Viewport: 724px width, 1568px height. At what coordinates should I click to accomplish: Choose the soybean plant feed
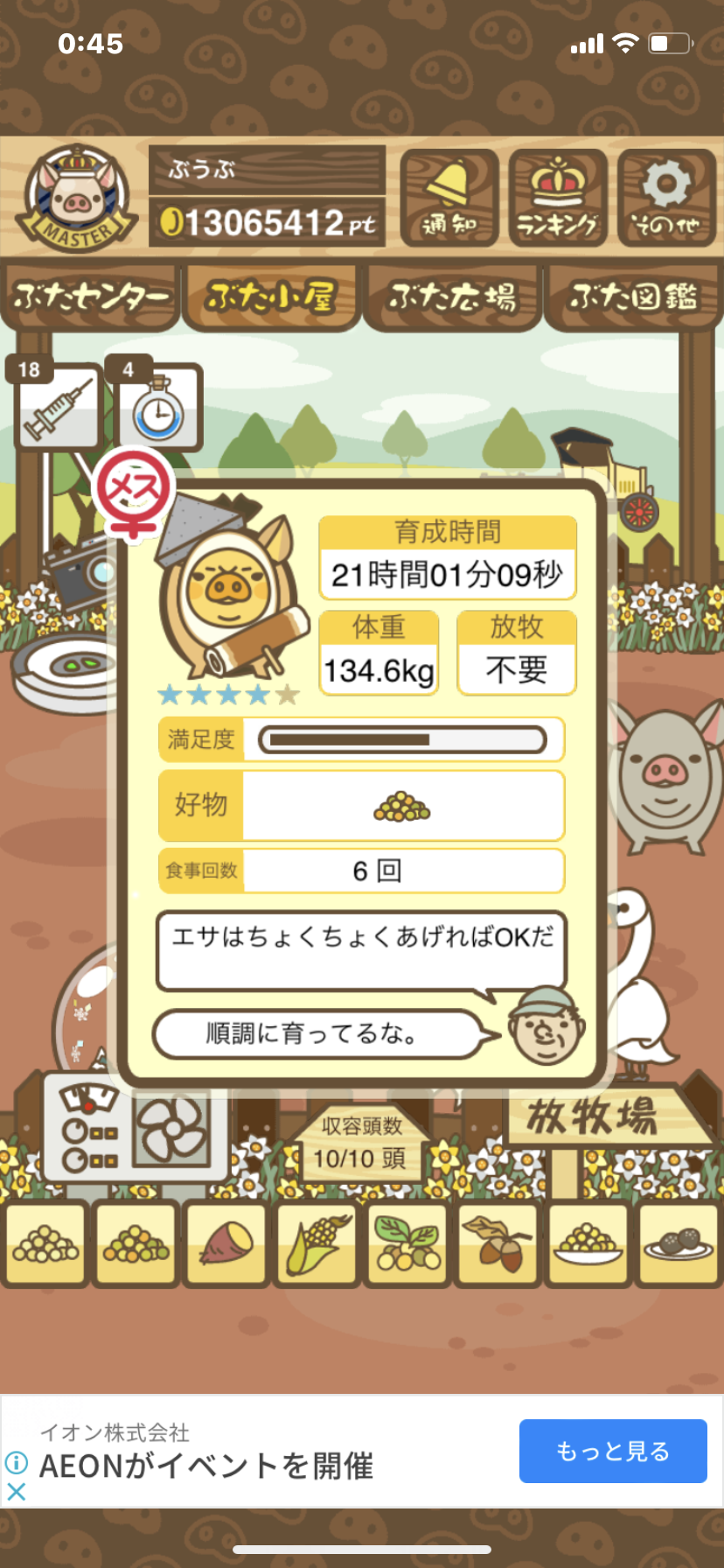pyautogui.click(x=407, y=1244)
